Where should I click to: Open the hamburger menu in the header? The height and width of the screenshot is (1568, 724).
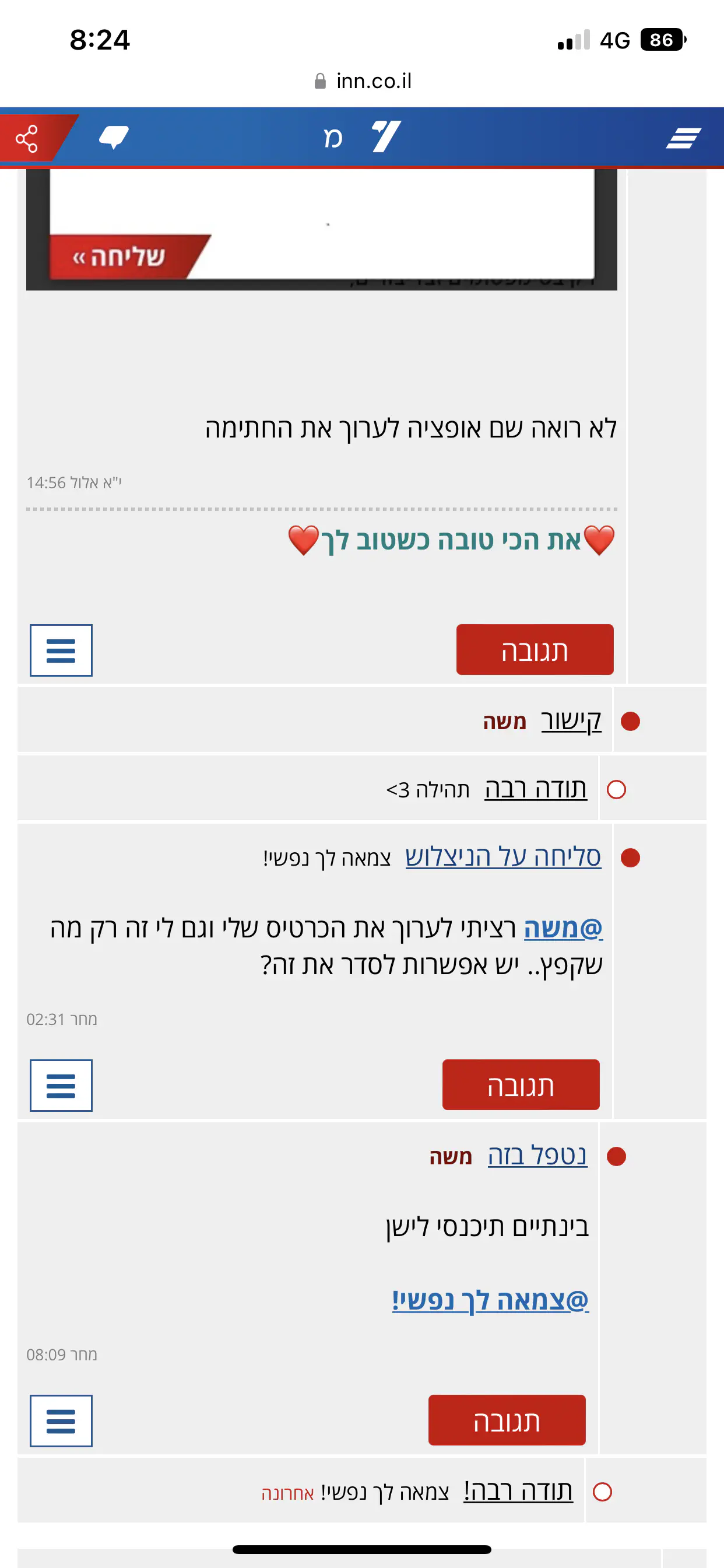click(683, 138)
